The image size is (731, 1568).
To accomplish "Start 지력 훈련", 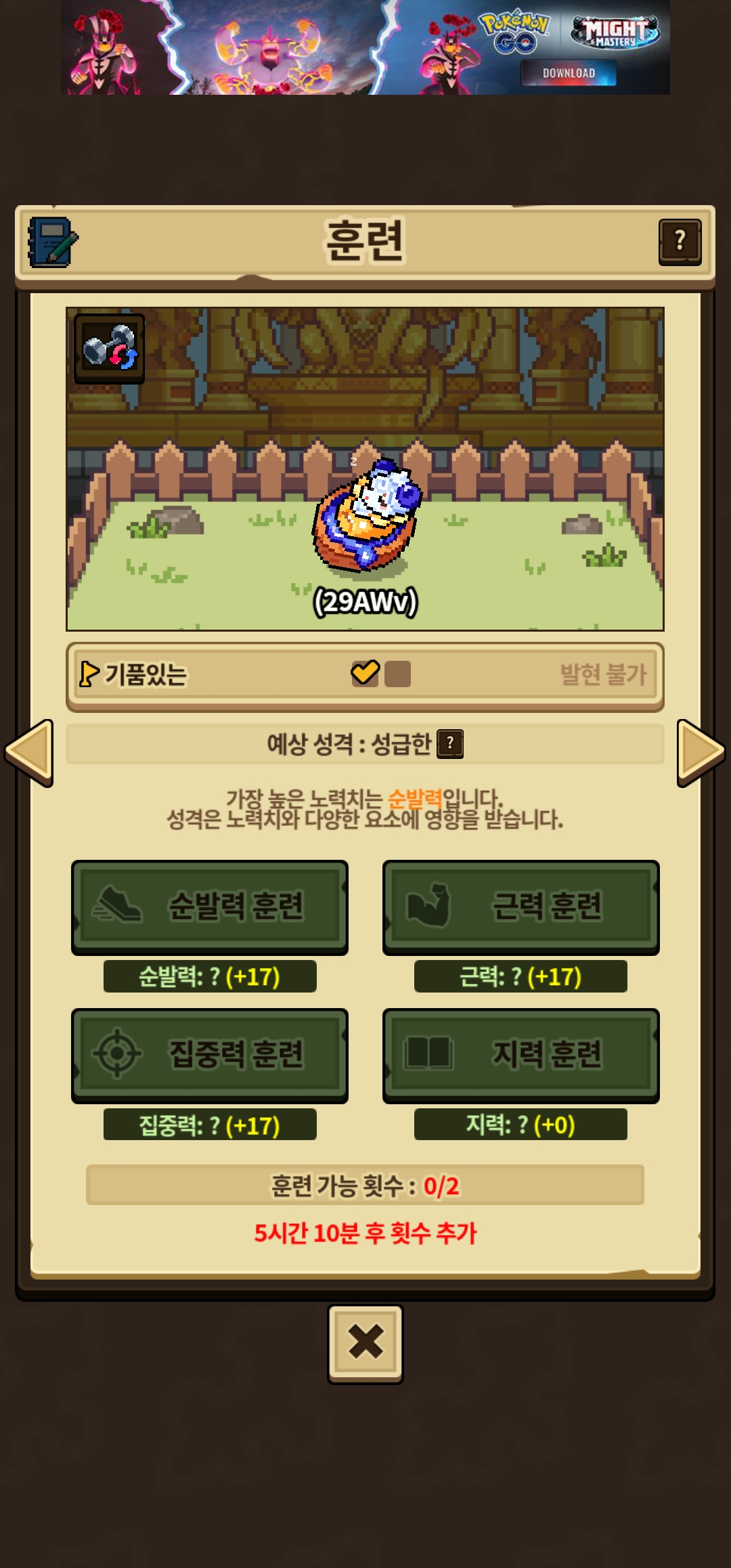I will click(520, 1054).
